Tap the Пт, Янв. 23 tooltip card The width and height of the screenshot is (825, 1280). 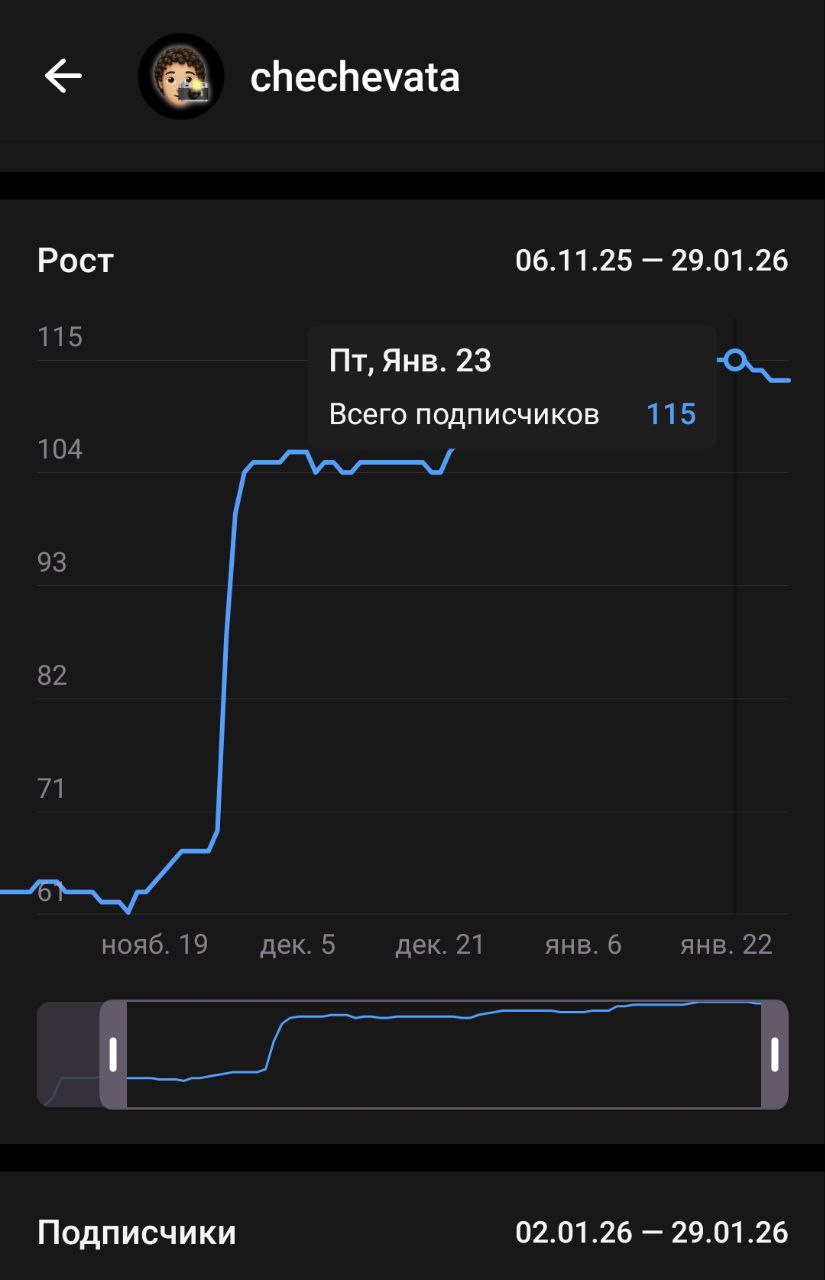coord(511,387)
